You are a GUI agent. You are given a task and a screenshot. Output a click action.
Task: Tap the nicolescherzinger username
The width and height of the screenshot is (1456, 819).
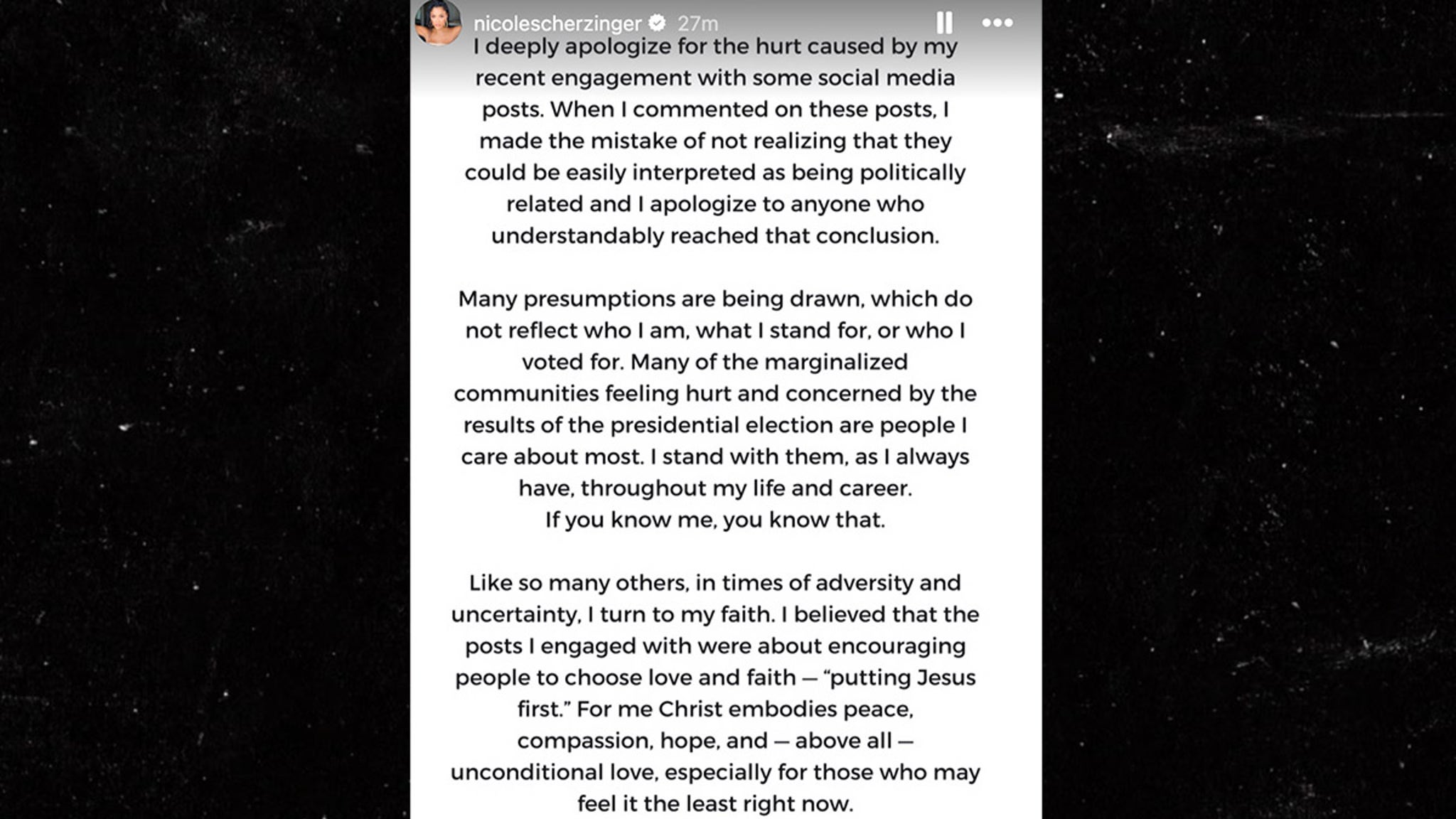pyautogui.click(x=557, y=23)
